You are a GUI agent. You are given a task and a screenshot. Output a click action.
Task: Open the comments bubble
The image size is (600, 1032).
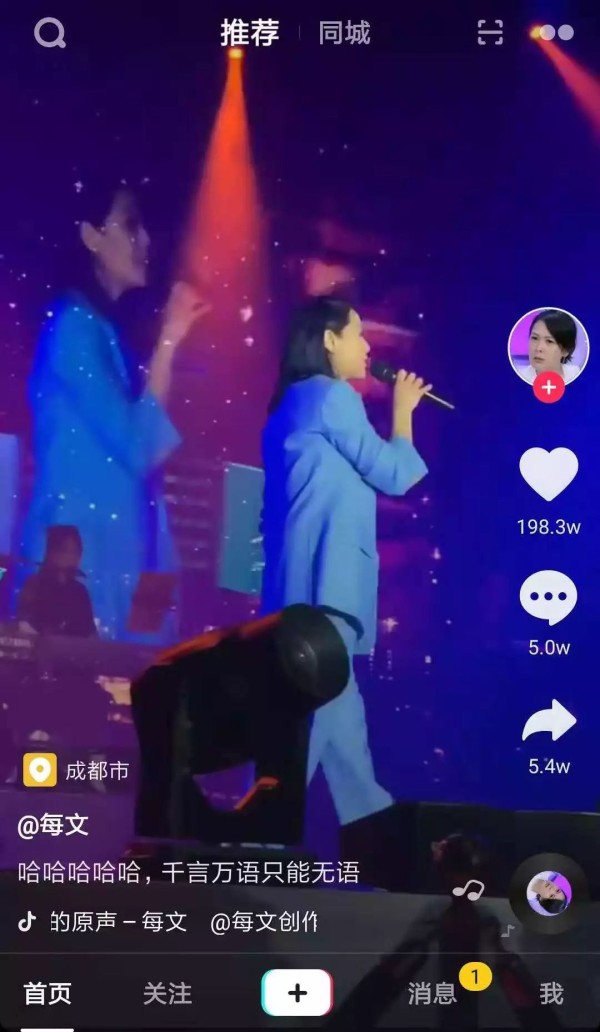point(549,598)
